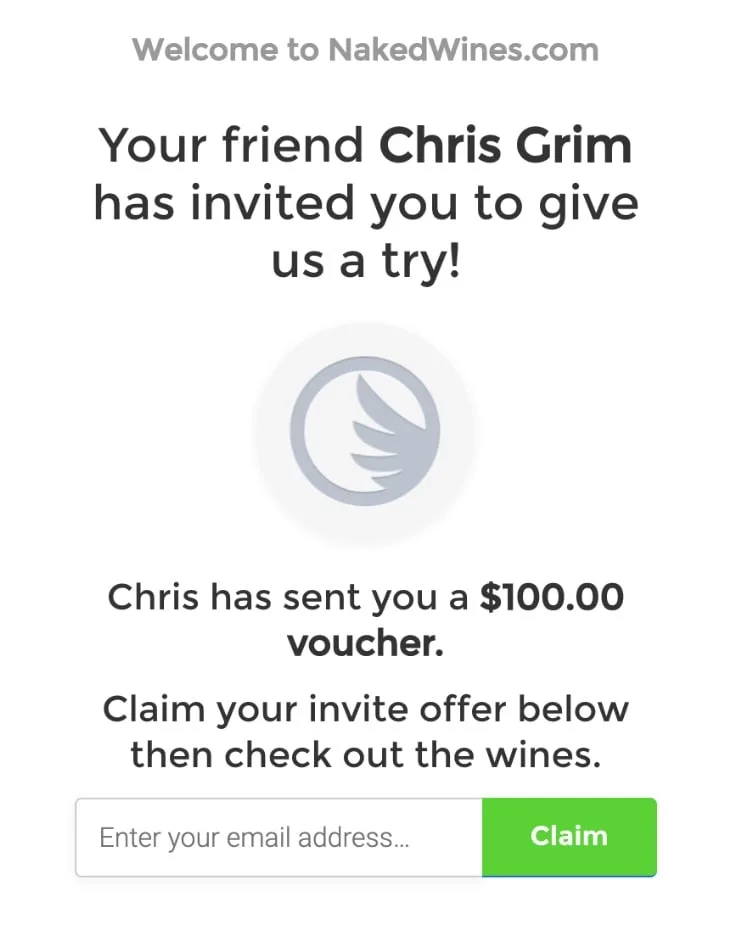Focus the email address input field

pos(279,838)
